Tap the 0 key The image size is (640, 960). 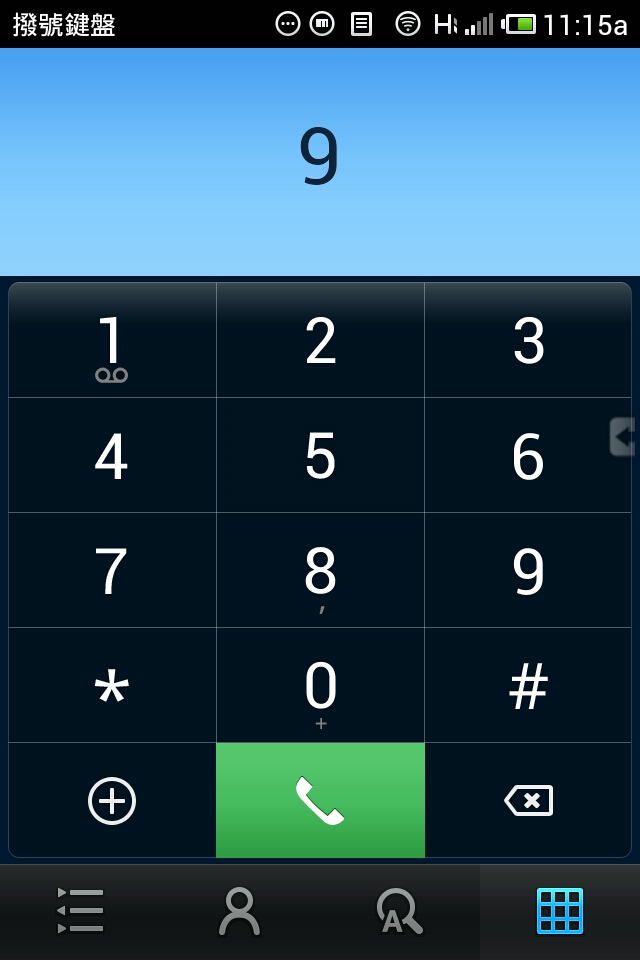320,686
